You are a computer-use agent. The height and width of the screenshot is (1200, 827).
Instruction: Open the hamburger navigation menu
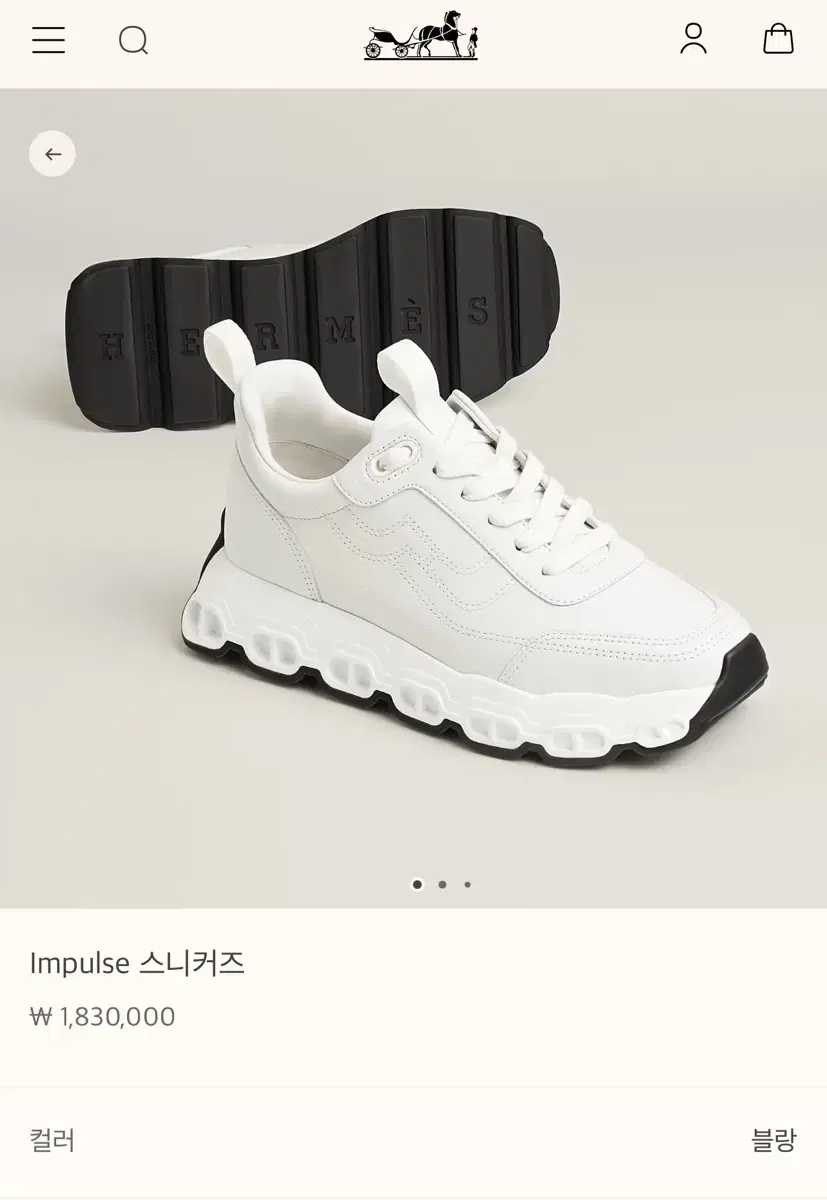click(x=47, y=41)
